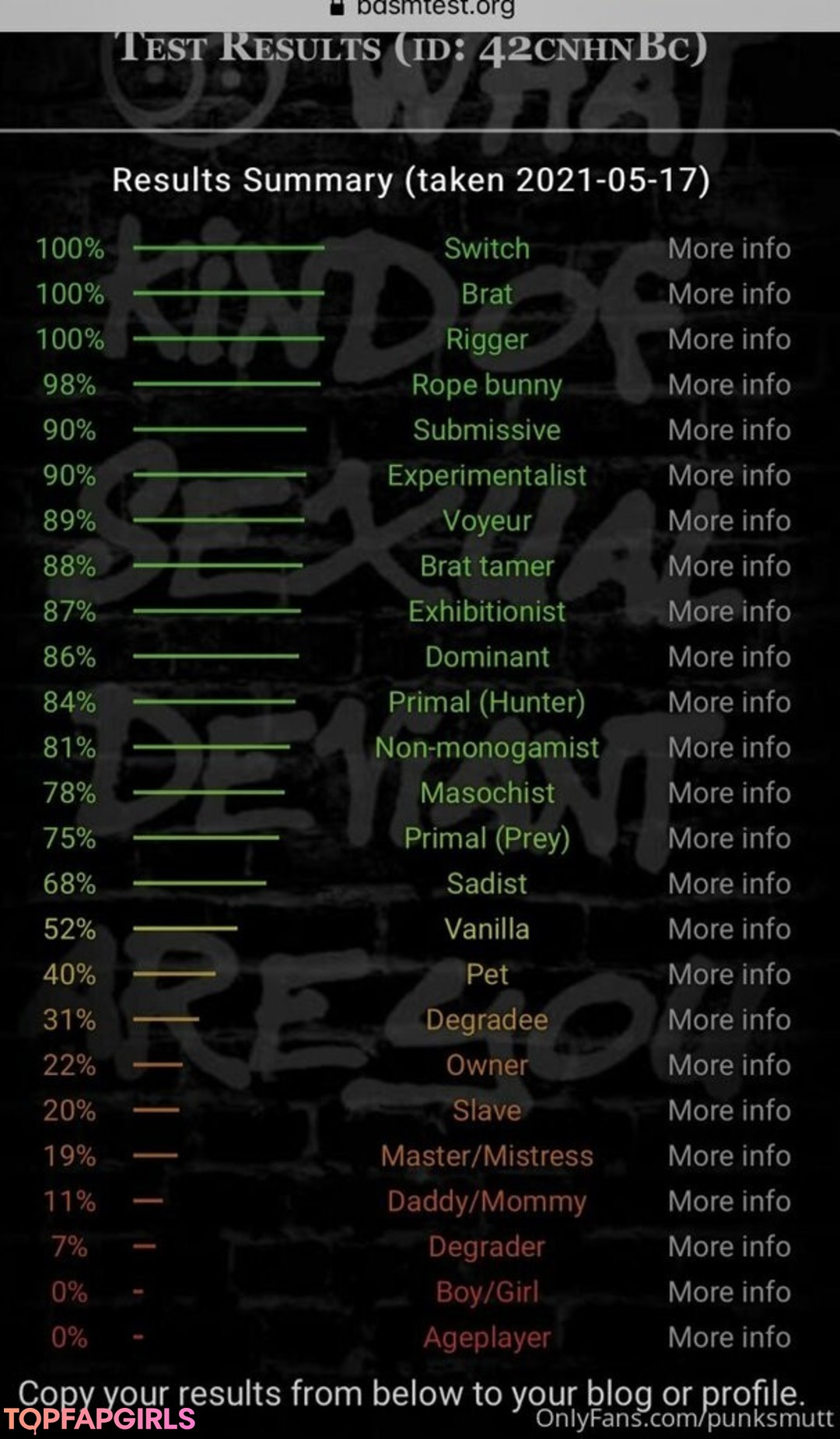
Task: Open More info for Switch
Action: pyautogui.click(x=729, y=249)
